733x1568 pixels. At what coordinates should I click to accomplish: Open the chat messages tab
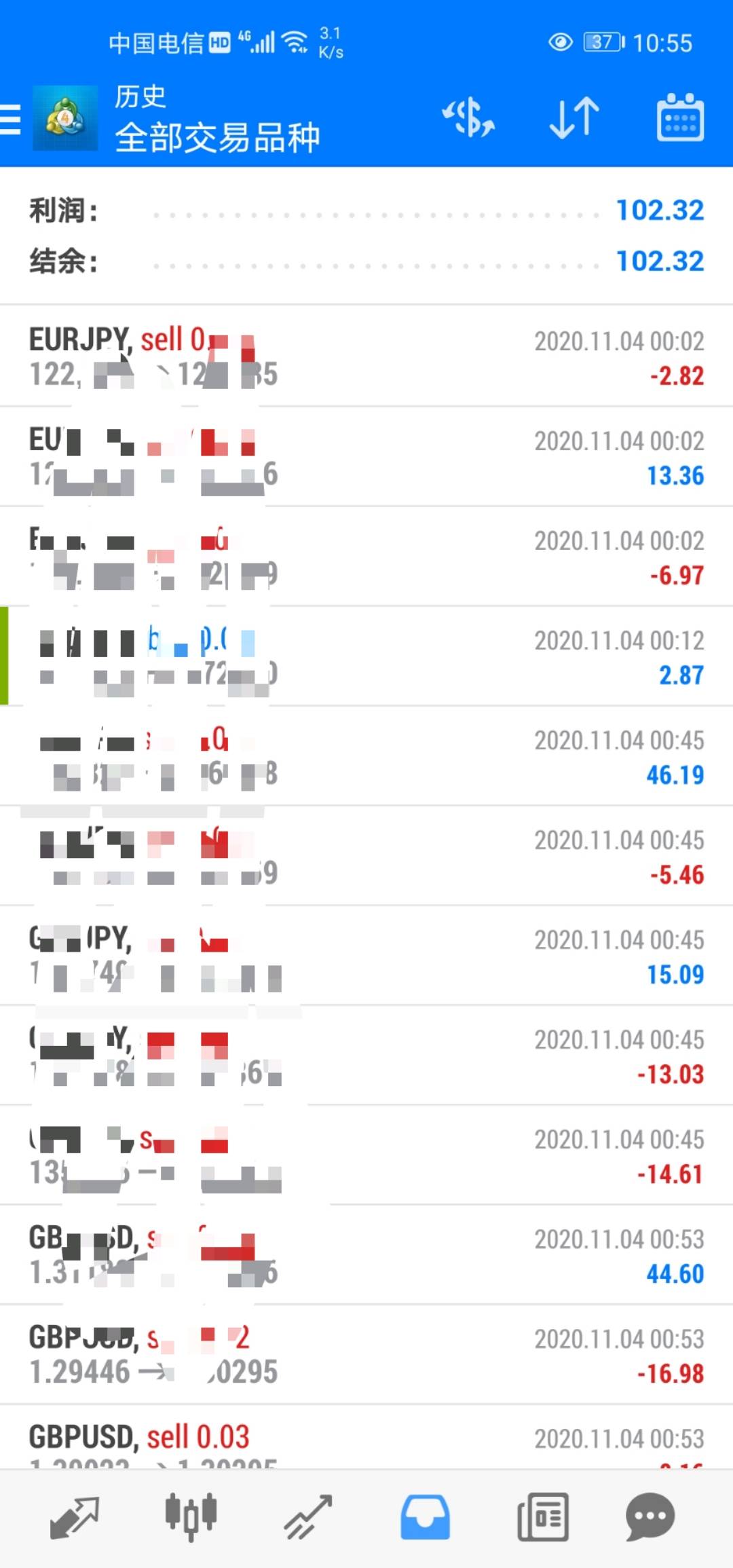pos(650,1517)
